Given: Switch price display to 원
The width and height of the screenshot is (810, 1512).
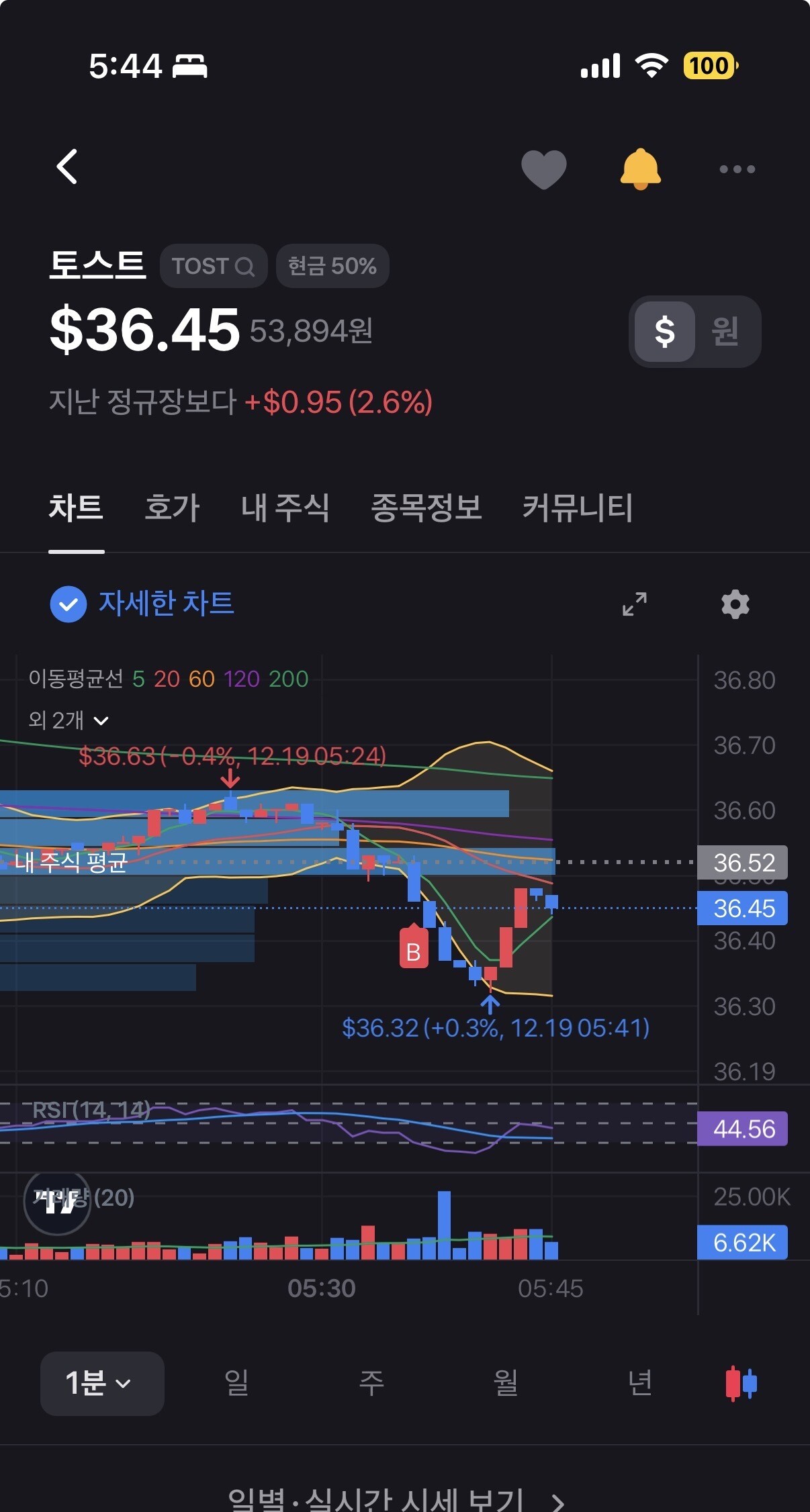Looking at the screenshot, I should tap(725, 332).
